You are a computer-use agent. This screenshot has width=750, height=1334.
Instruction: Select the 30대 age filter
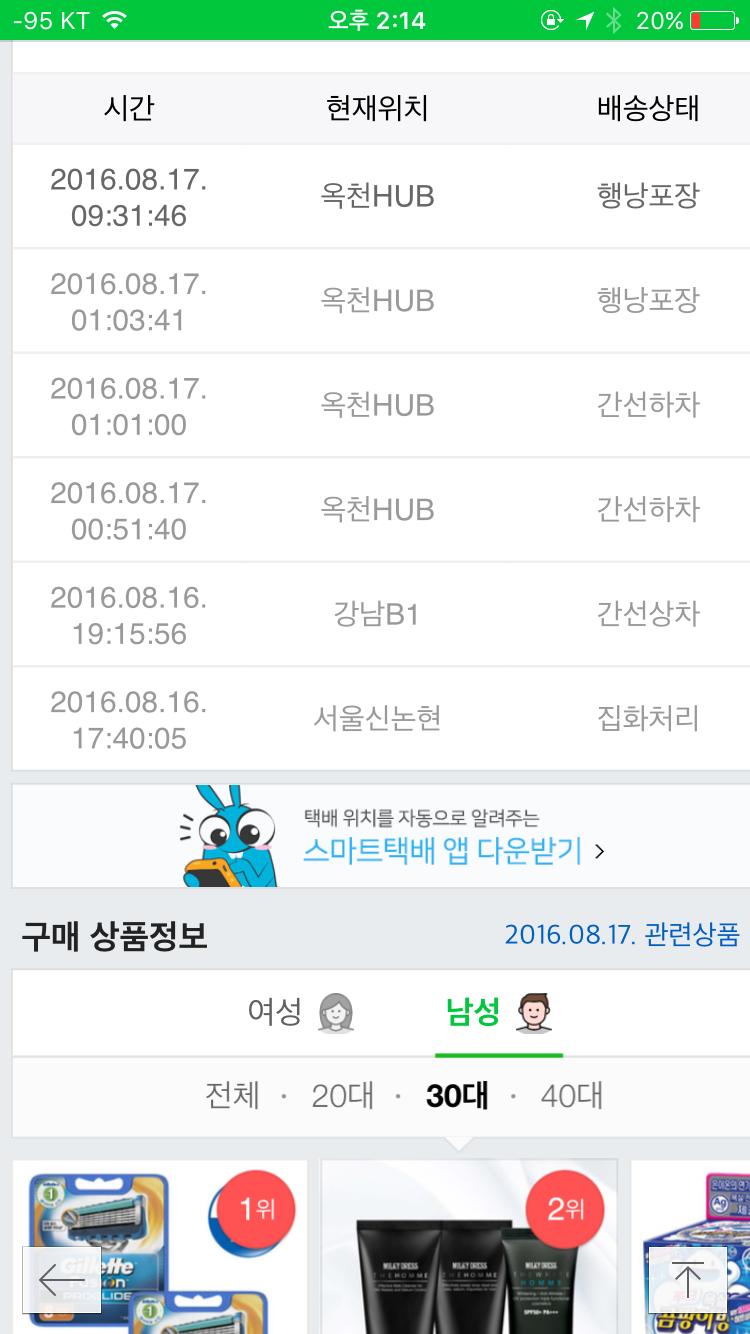[457, 1096]
